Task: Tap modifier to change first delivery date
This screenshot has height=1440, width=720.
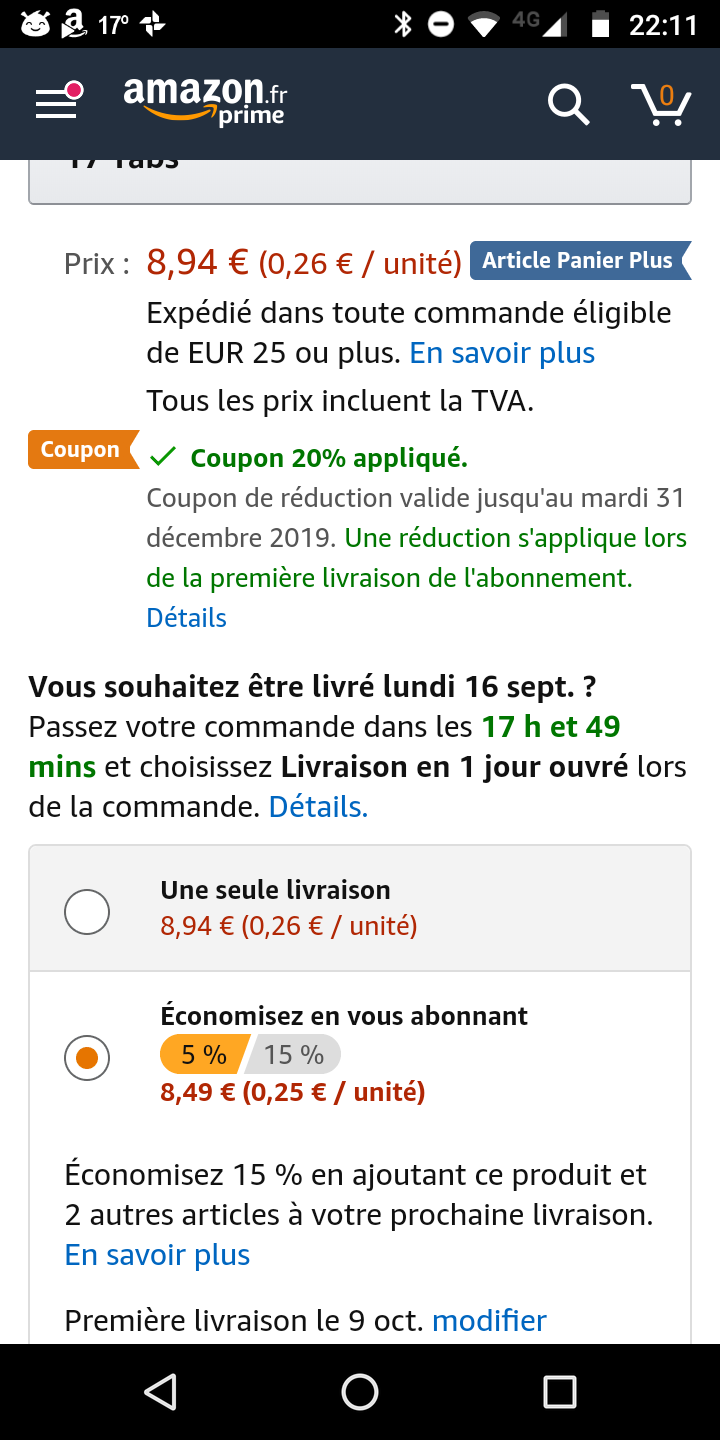Action: (x=489, y=1320)
